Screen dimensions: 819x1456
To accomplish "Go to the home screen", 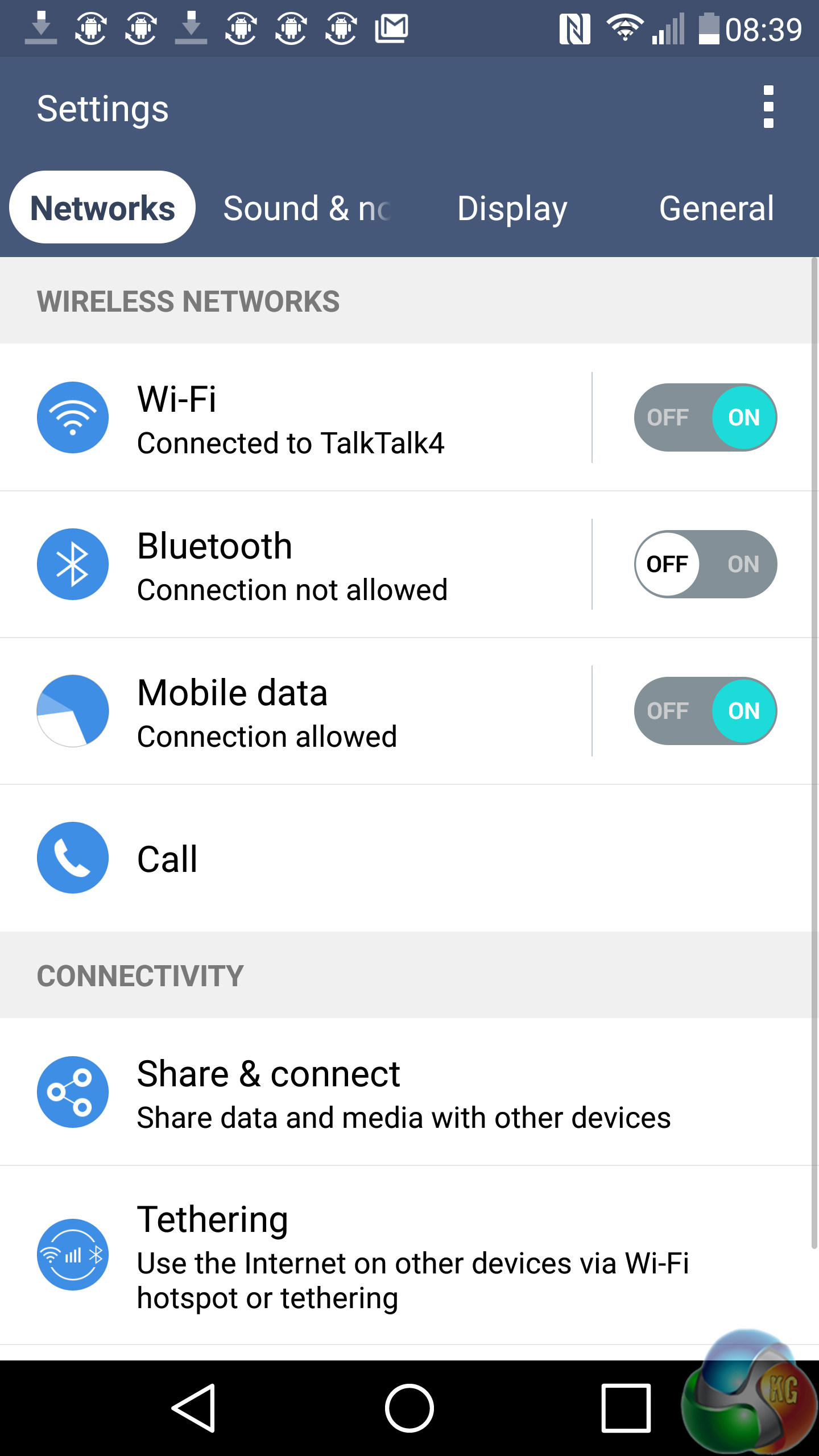I will pyautogui.click(x=409, y=1408).
